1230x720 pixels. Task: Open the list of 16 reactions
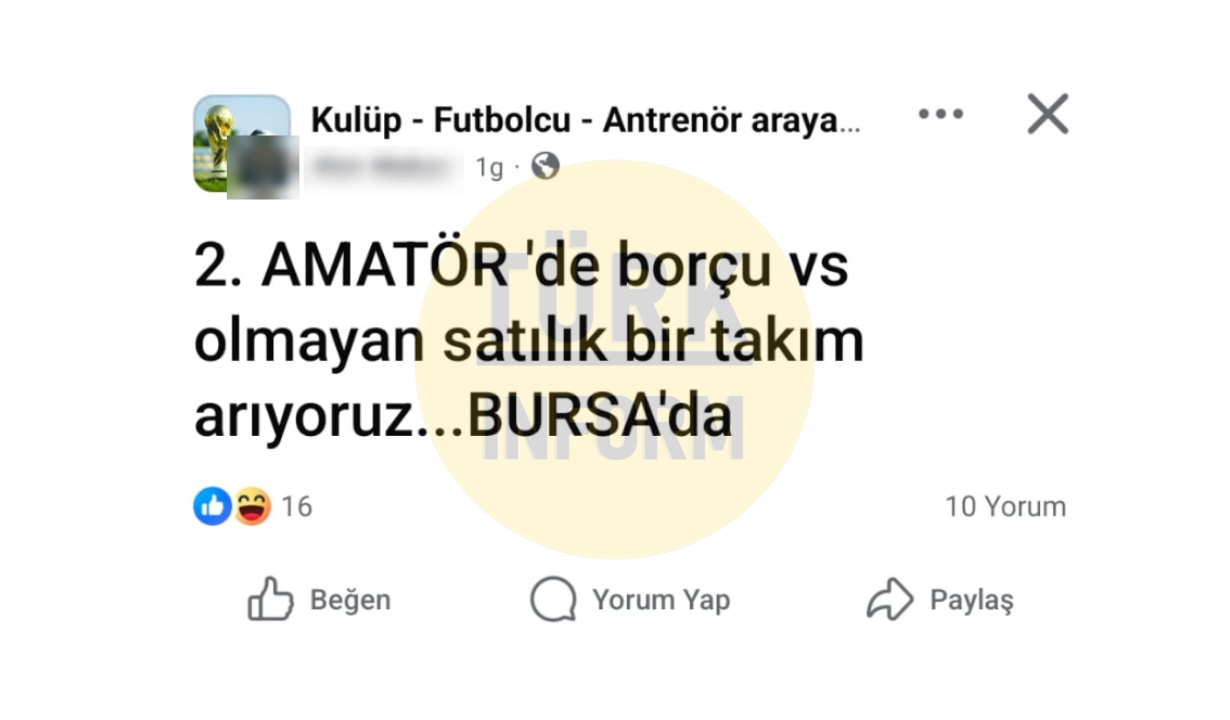(x=253, y=507)
